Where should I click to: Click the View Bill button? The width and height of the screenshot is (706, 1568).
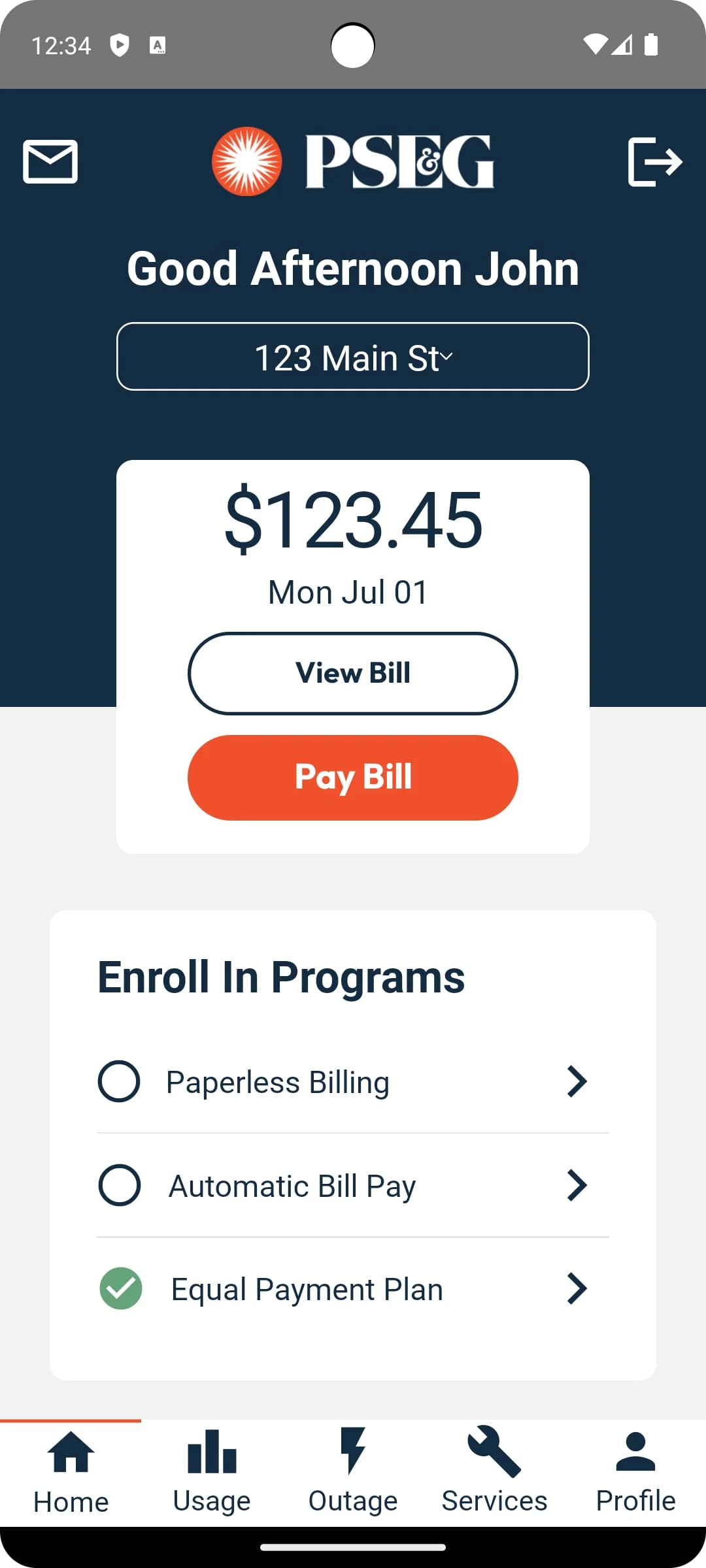352,674
